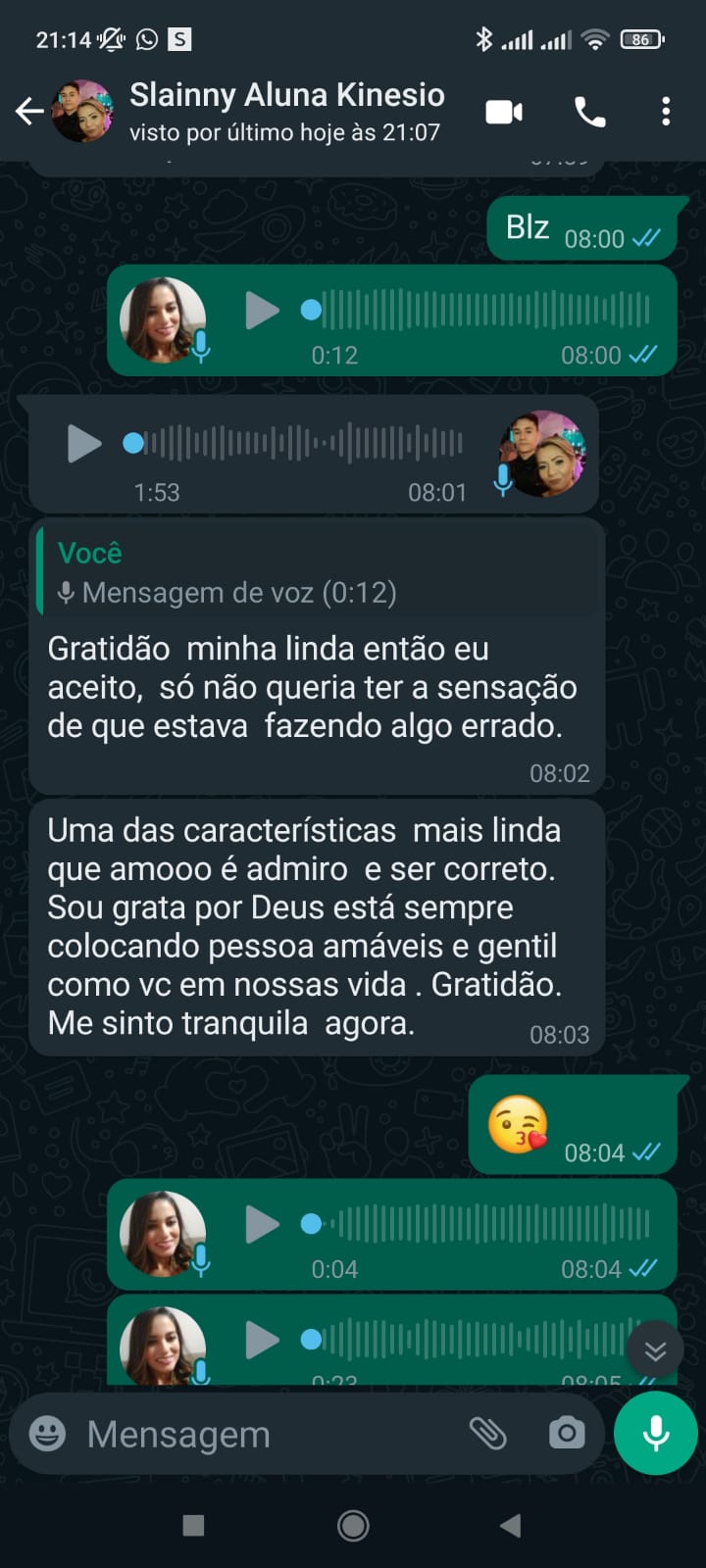Play the 1:53 received voice message
Screen dimensions: 706x1568
83,444
